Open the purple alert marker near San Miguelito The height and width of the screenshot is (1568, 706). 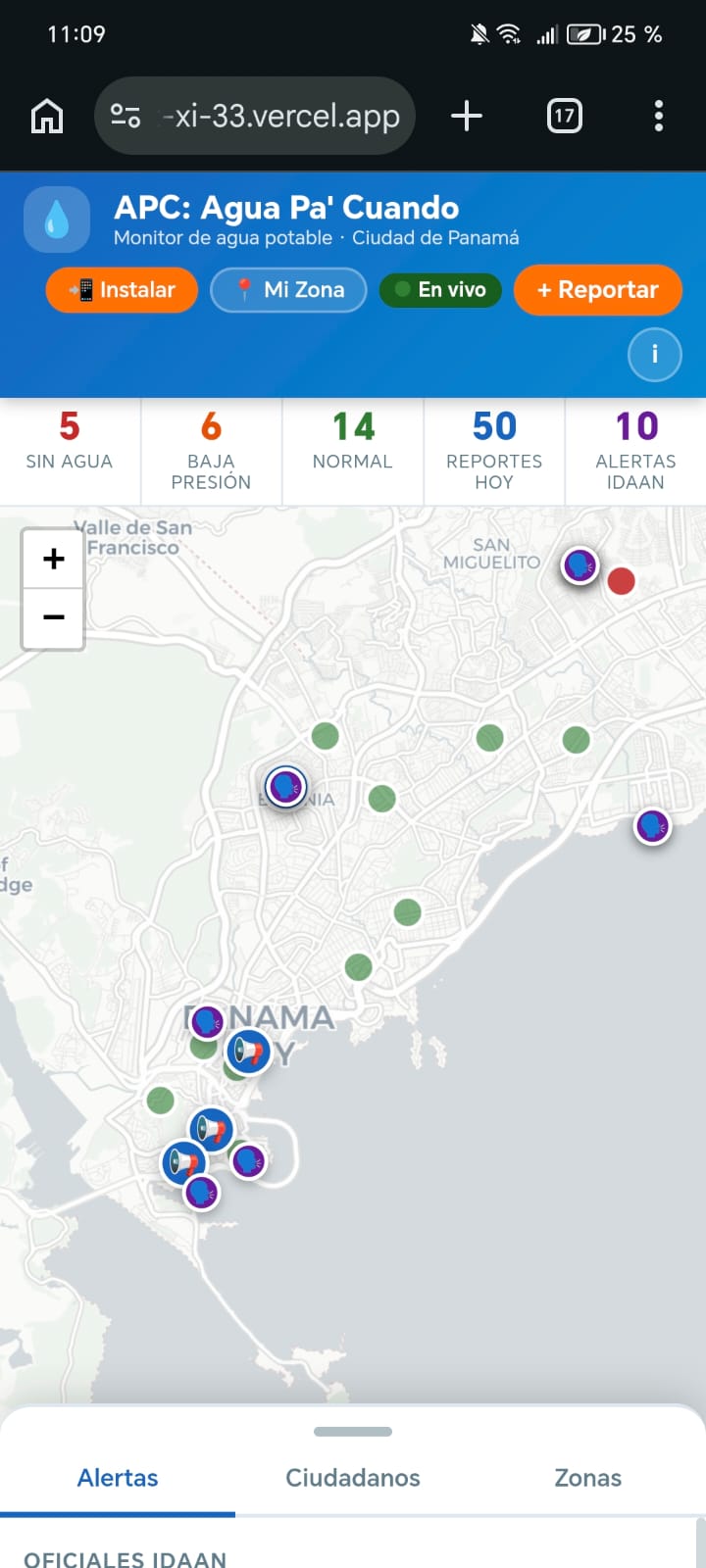(x=580, y=565)
